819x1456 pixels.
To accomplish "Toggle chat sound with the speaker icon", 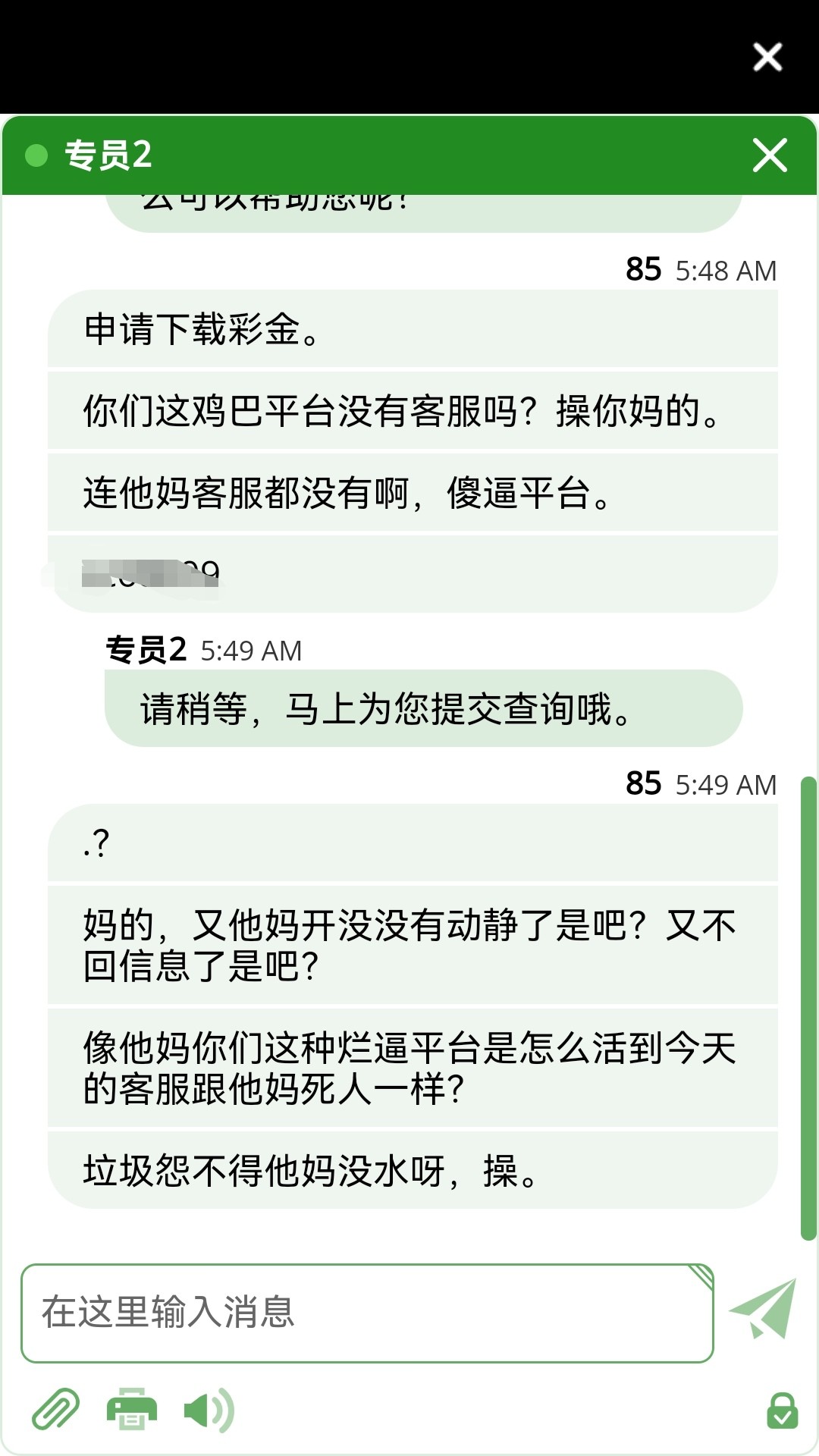I will [x=209, y=1410].
